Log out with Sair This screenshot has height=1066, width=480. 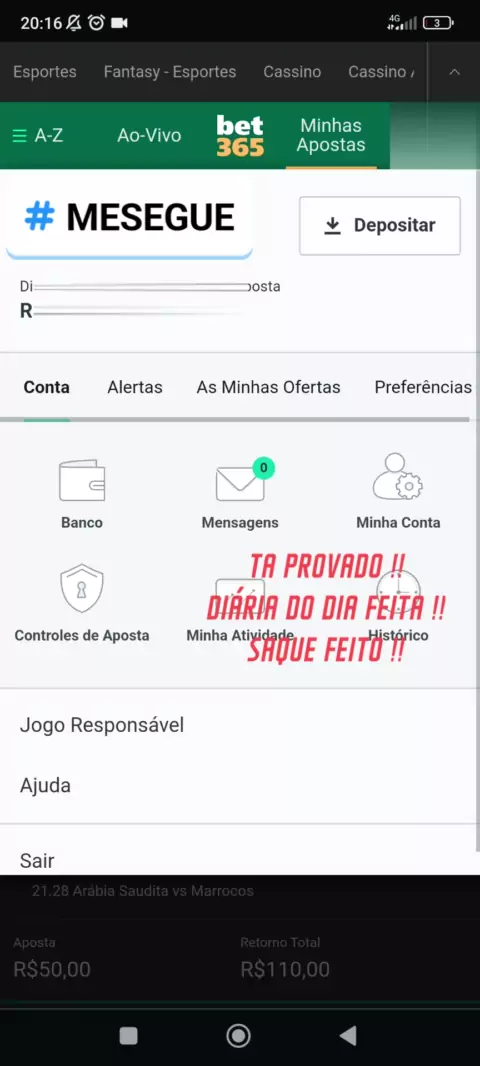pos(240,859)
